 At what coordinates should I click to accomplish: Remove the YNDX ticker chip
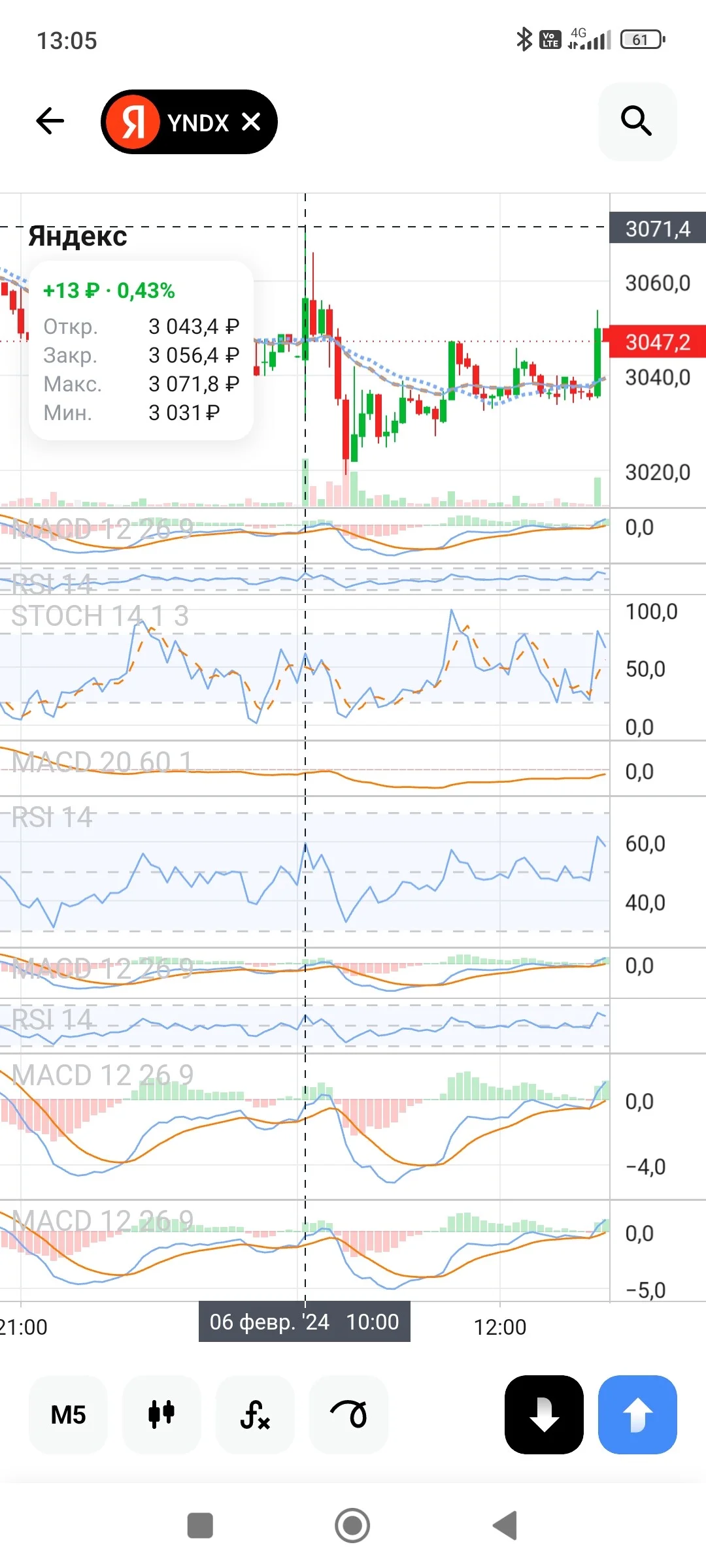point(252,122)
